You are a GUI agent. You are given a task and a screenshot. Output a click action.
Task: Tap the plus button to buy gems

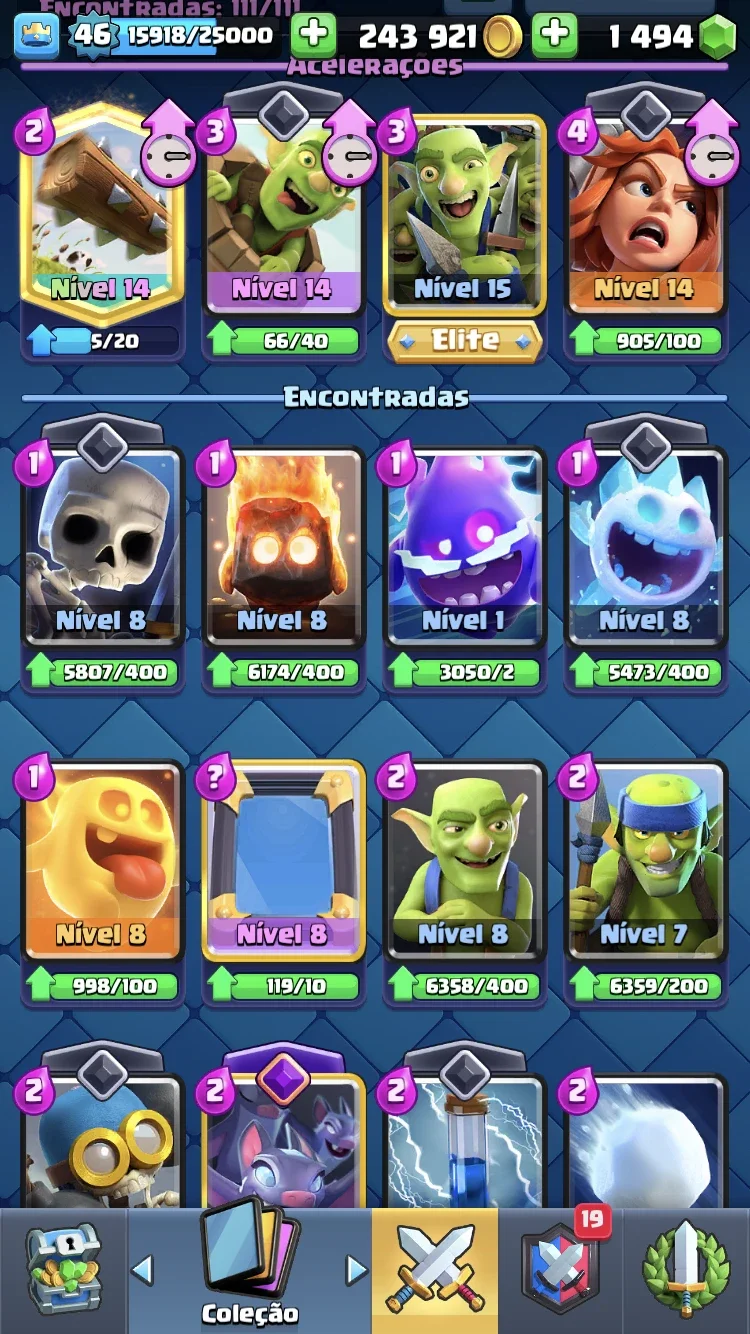coord(554,36)
